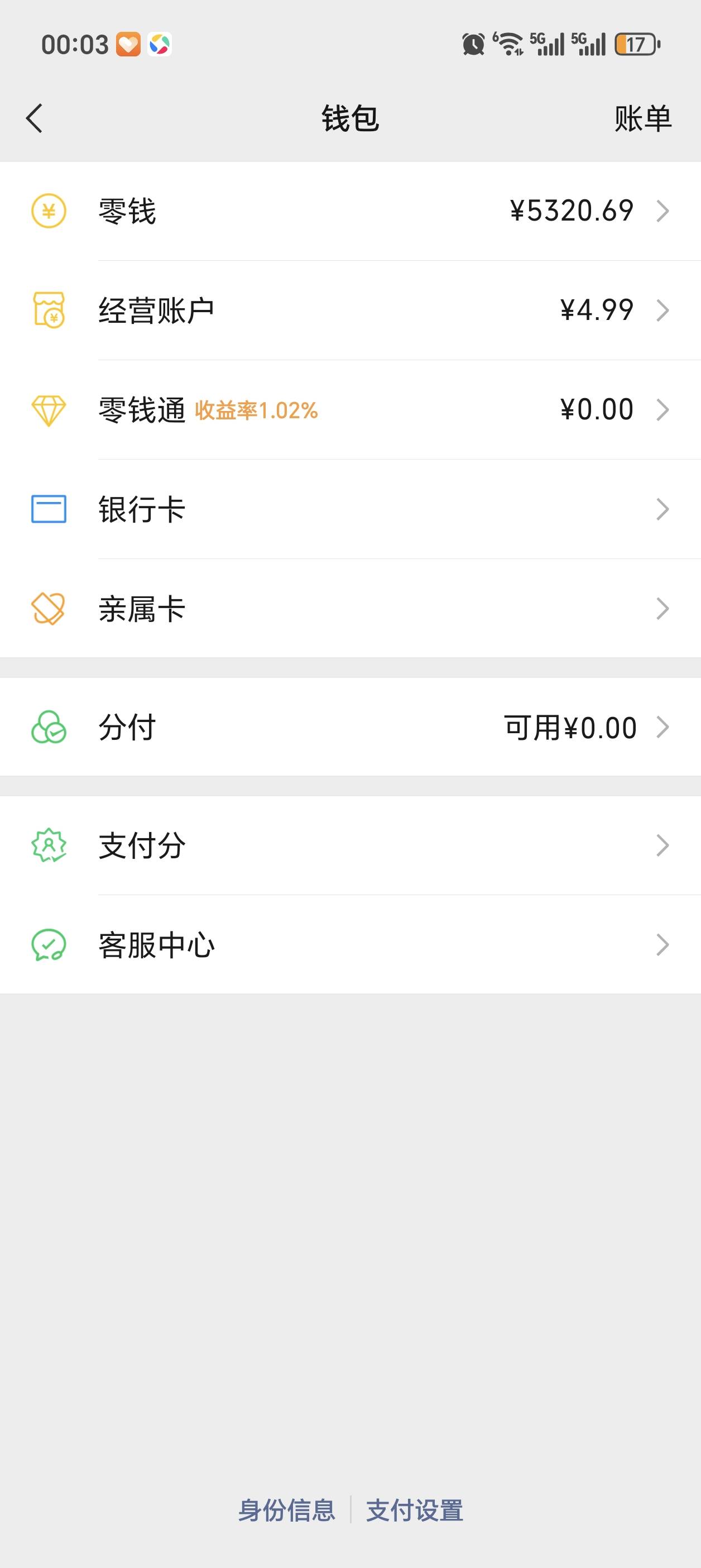The width and height of the screenshot is (701, 1568).
Task: Open the 支付分 row
Action: point(350,845)
